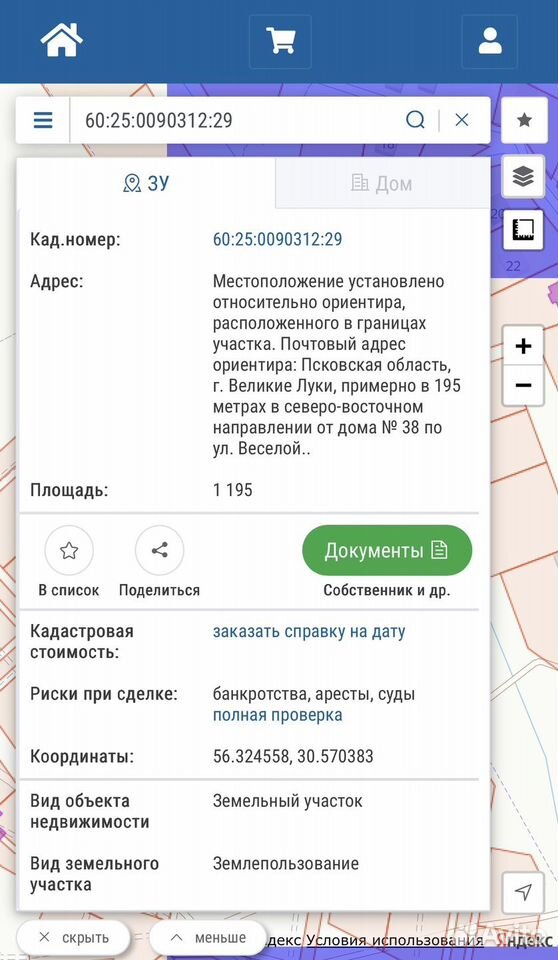This screenshot has height=960, width=558.
Task: Open the user profile icon
Action: 489,41
